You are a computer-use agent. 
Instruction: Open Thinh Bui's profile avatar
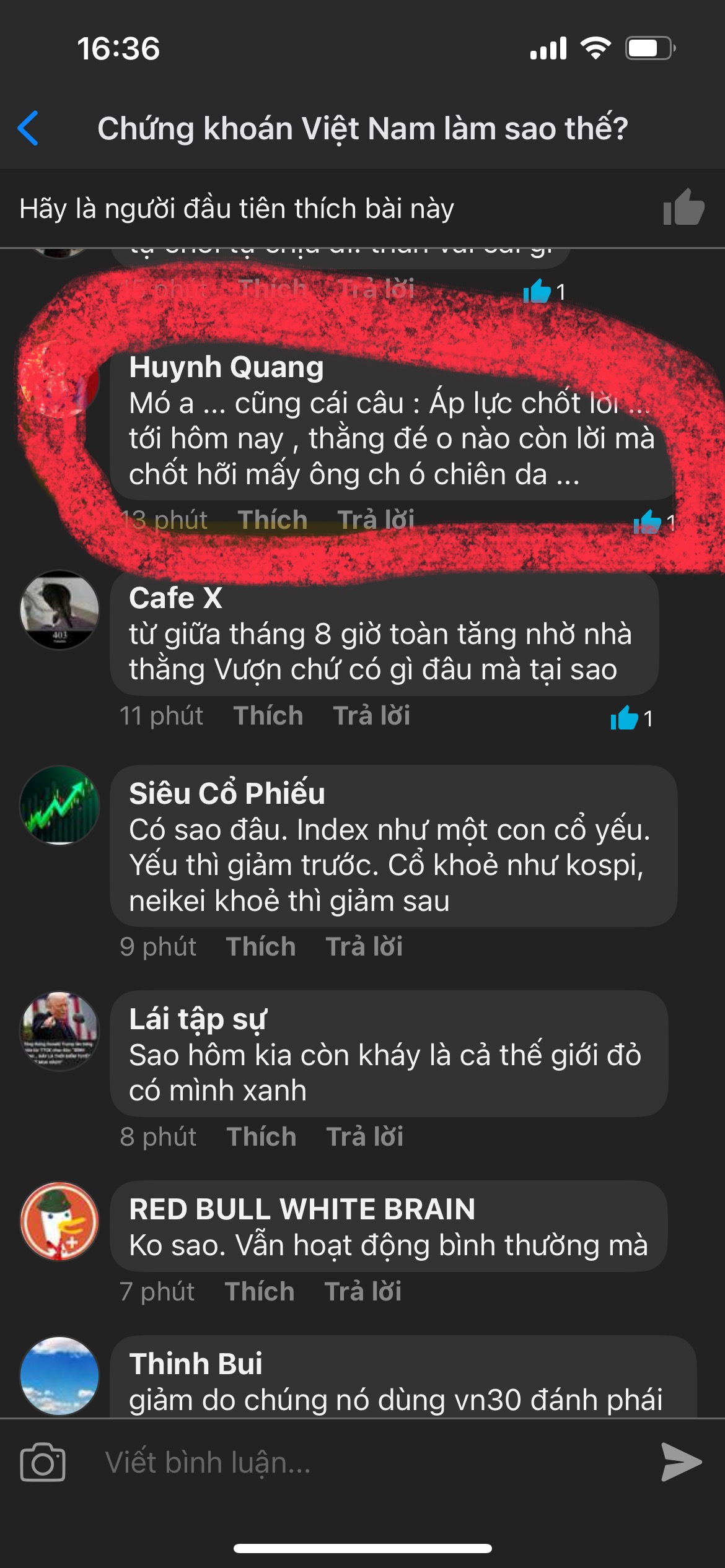59,1376
